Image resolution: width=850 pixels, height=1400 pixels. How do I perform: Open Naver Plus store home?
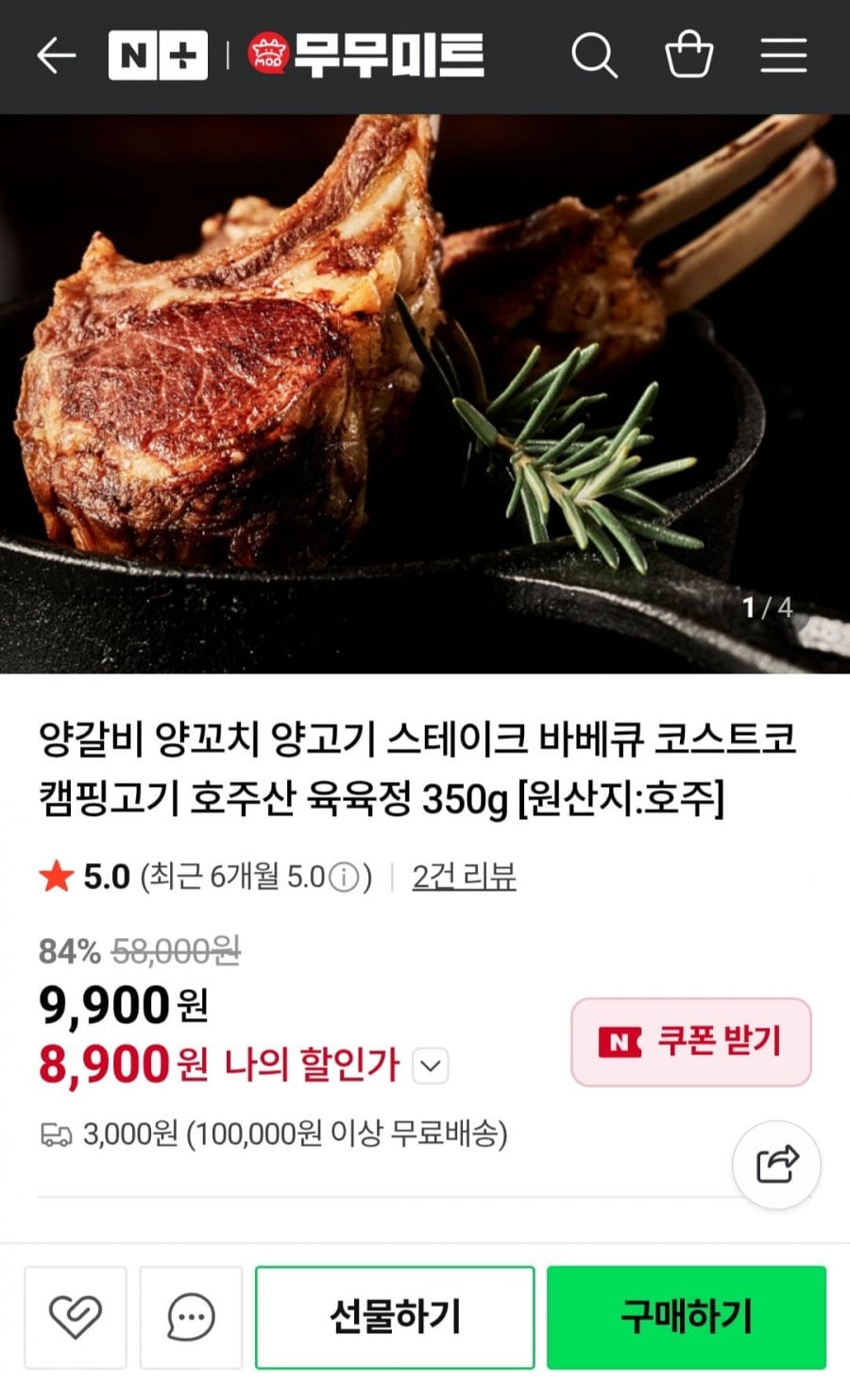click(158, 57)
